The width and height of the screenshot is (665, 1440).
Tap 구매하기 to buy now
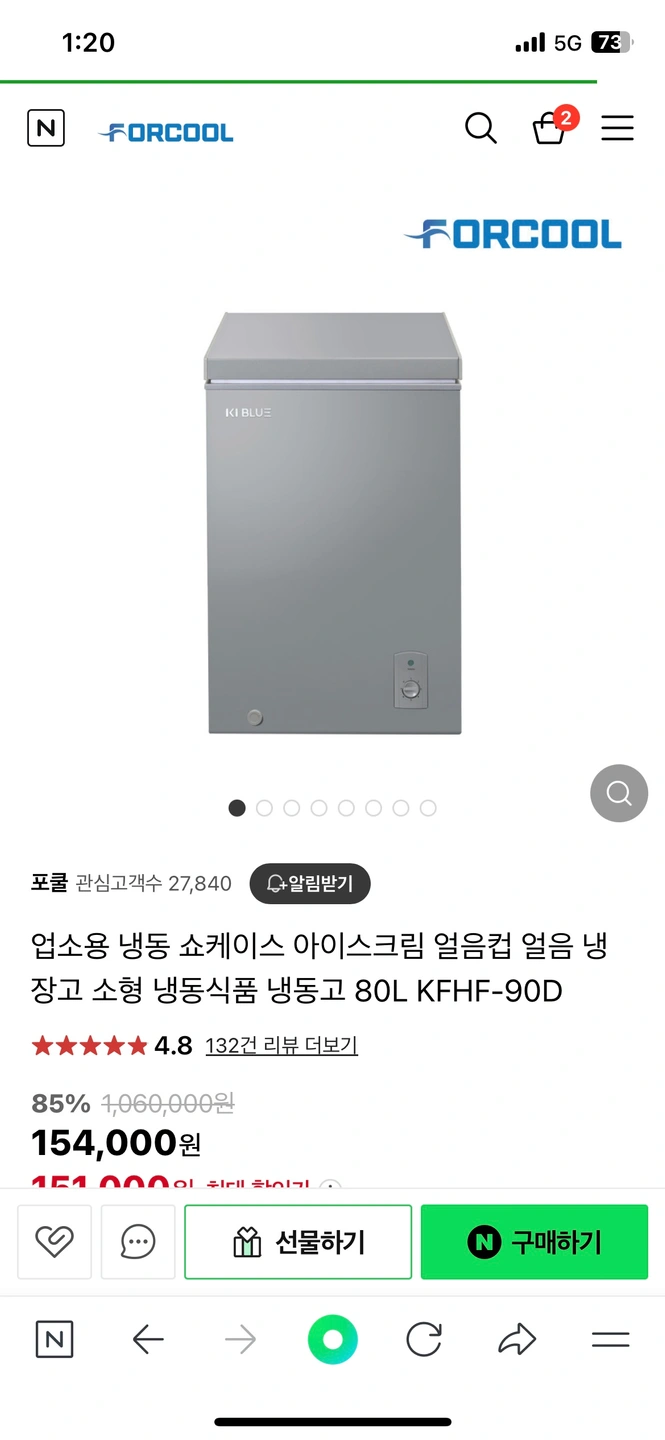pos(534,1242)
